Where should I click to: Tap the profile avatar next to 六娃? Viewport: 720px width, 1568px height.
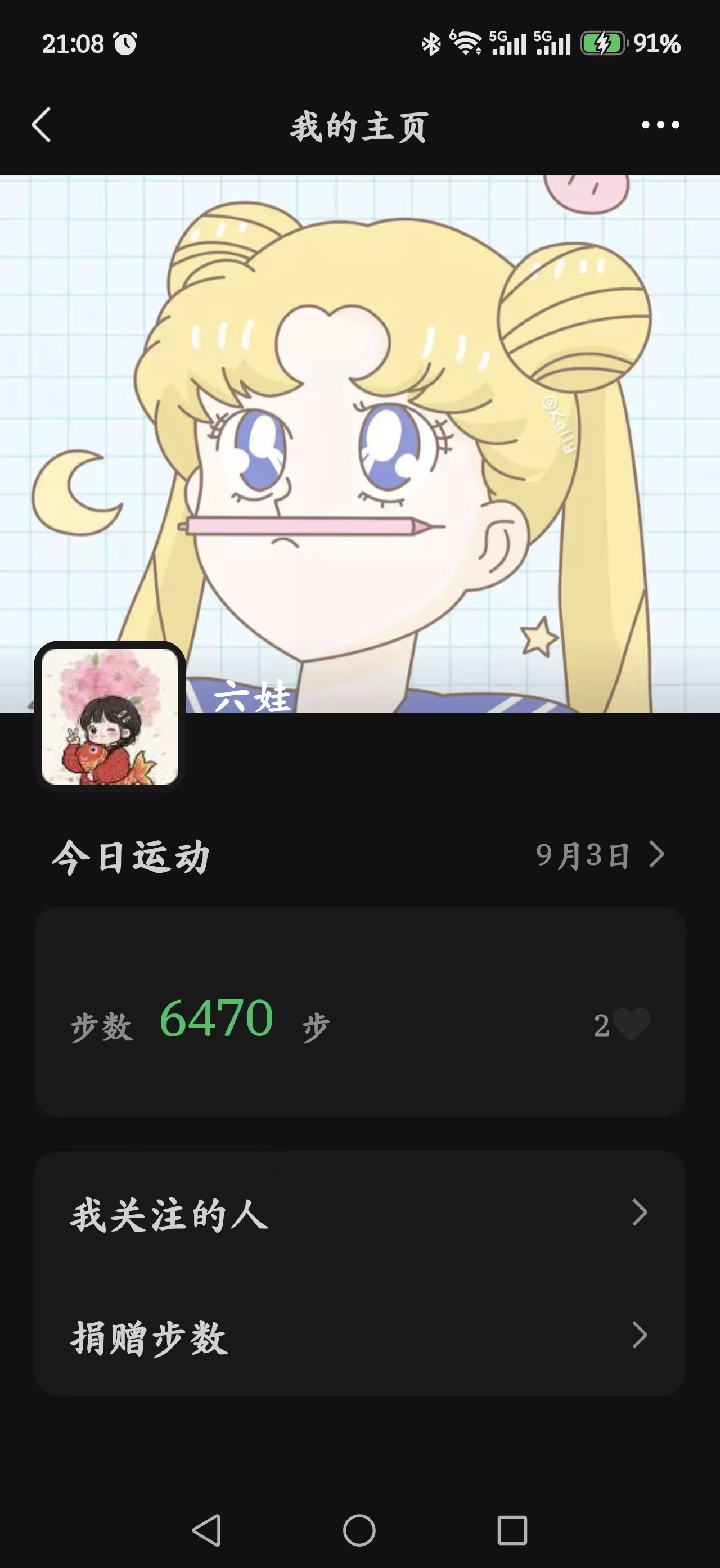tap(110, 717)
